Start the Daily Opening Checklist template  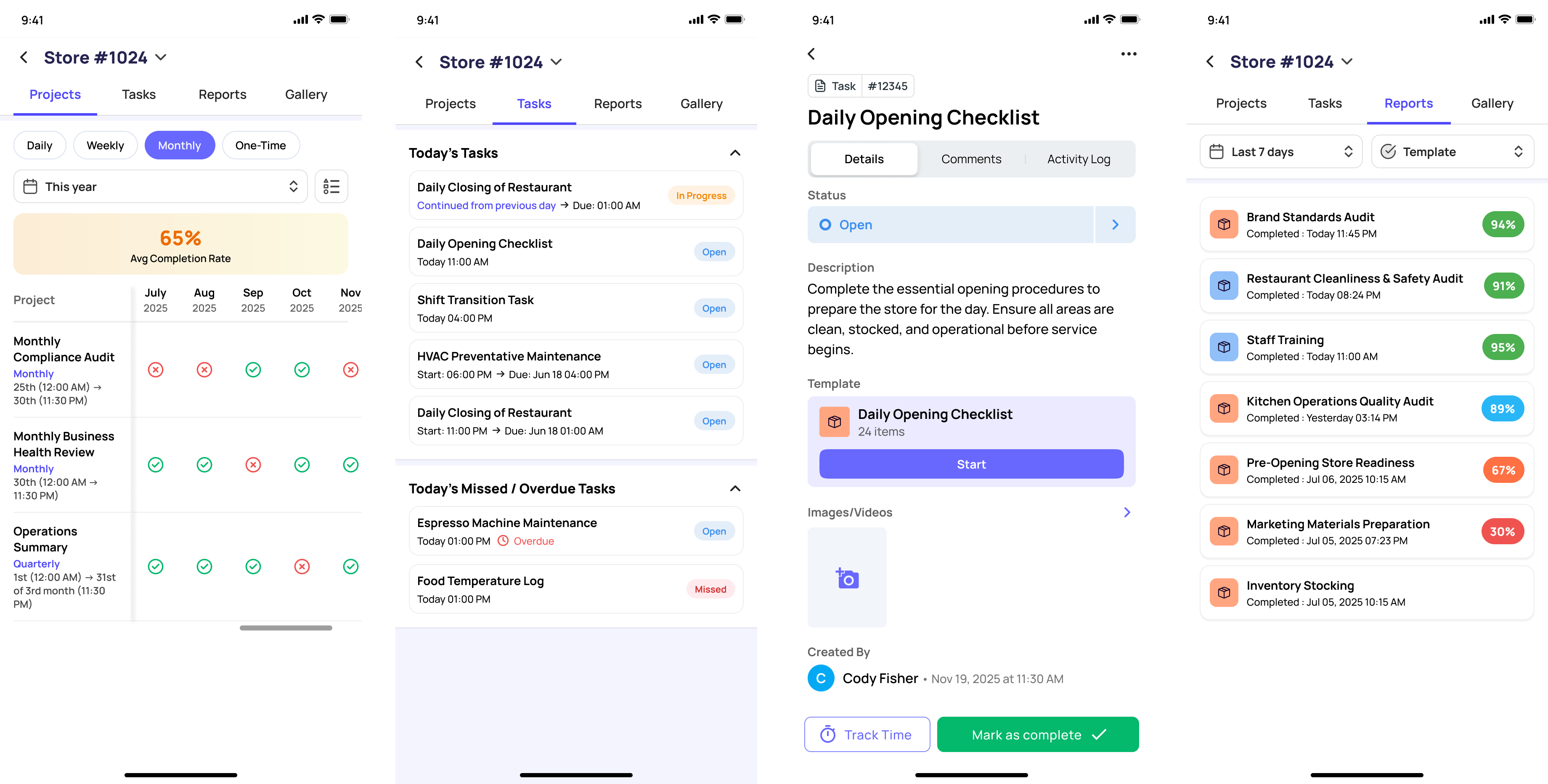tap(970, 464)
